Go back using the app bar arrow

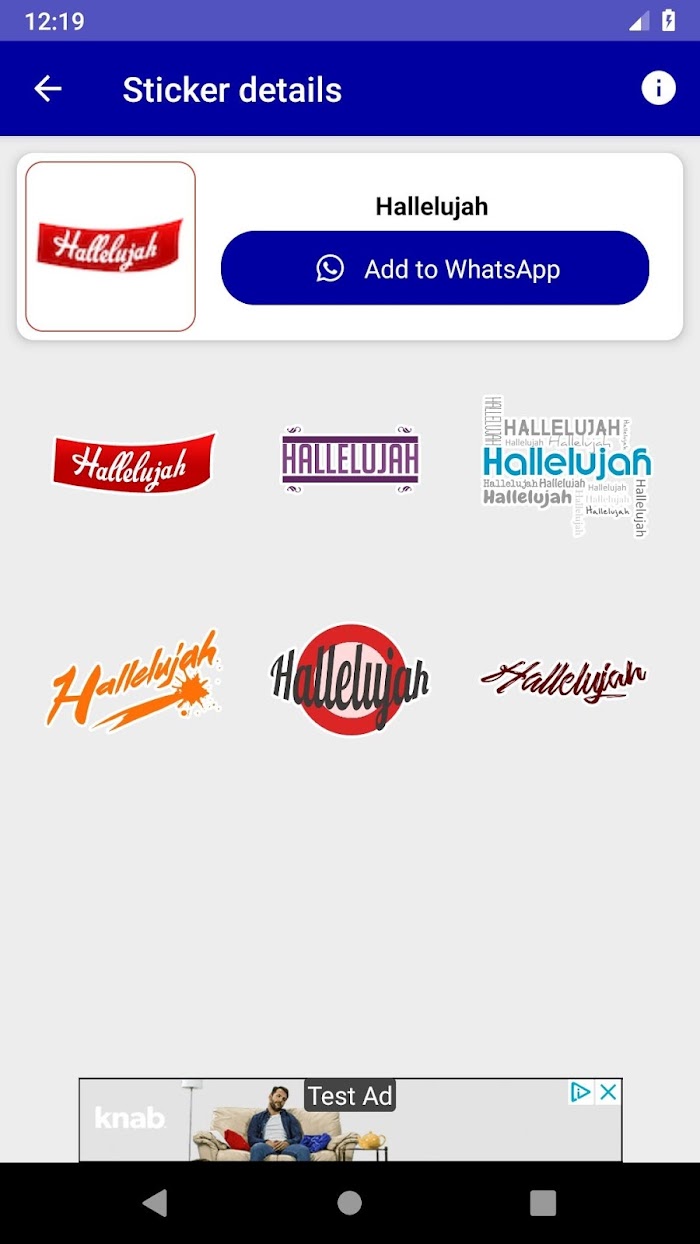[x=48, y=89]
